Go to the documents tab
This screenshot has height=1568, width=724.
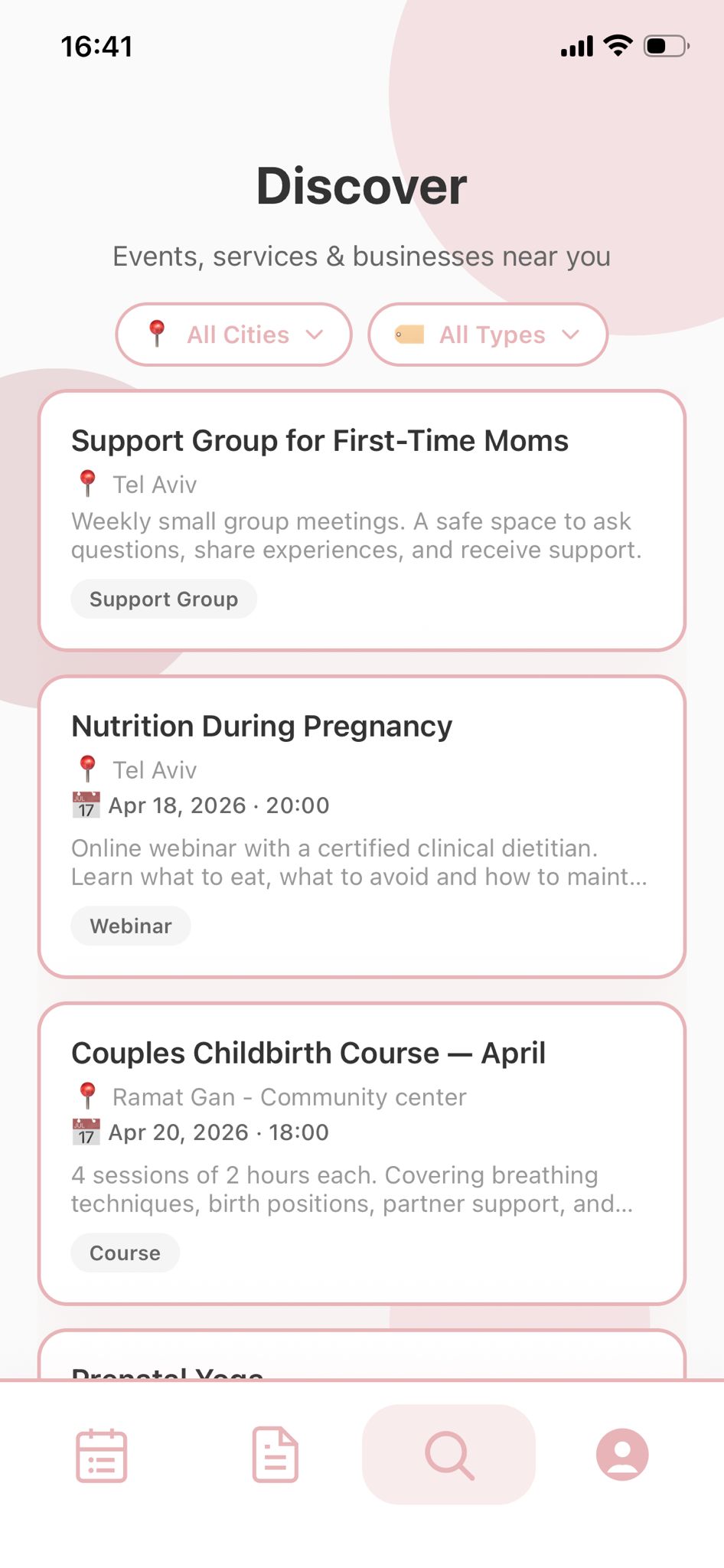point(275,1455)
